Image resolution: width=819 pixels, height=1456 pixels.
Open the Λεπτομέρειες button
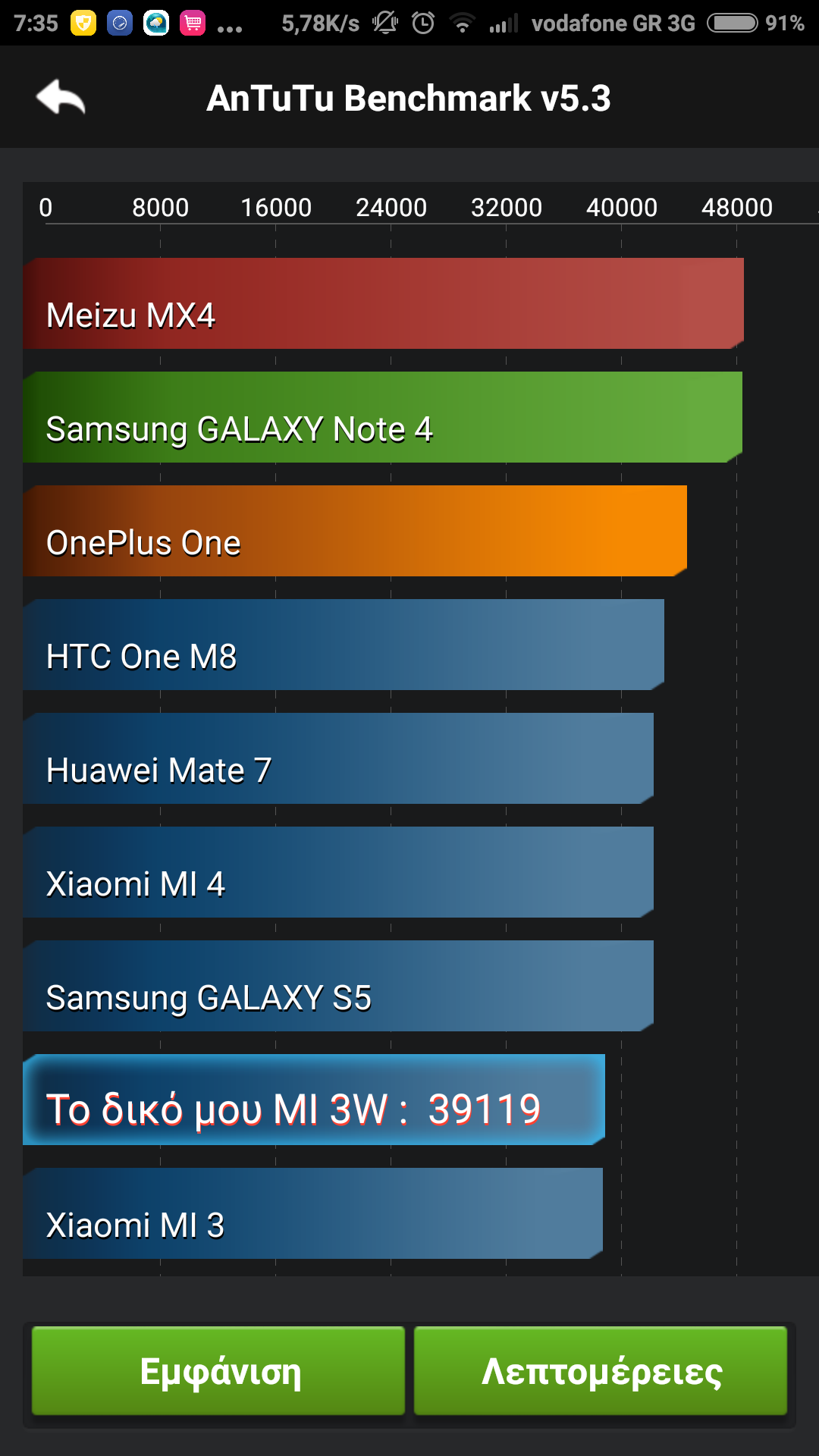(601, 1371)
